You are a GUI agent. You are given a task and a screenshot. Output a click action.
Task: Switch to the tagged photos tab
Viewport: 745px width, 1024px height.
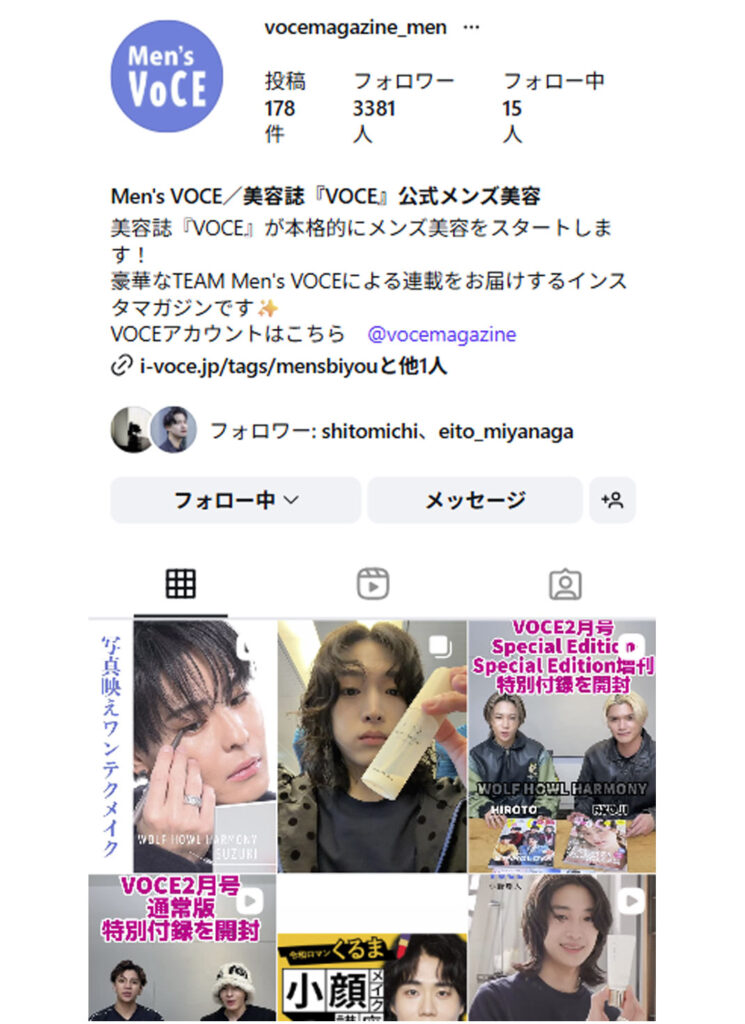(565, 584)
